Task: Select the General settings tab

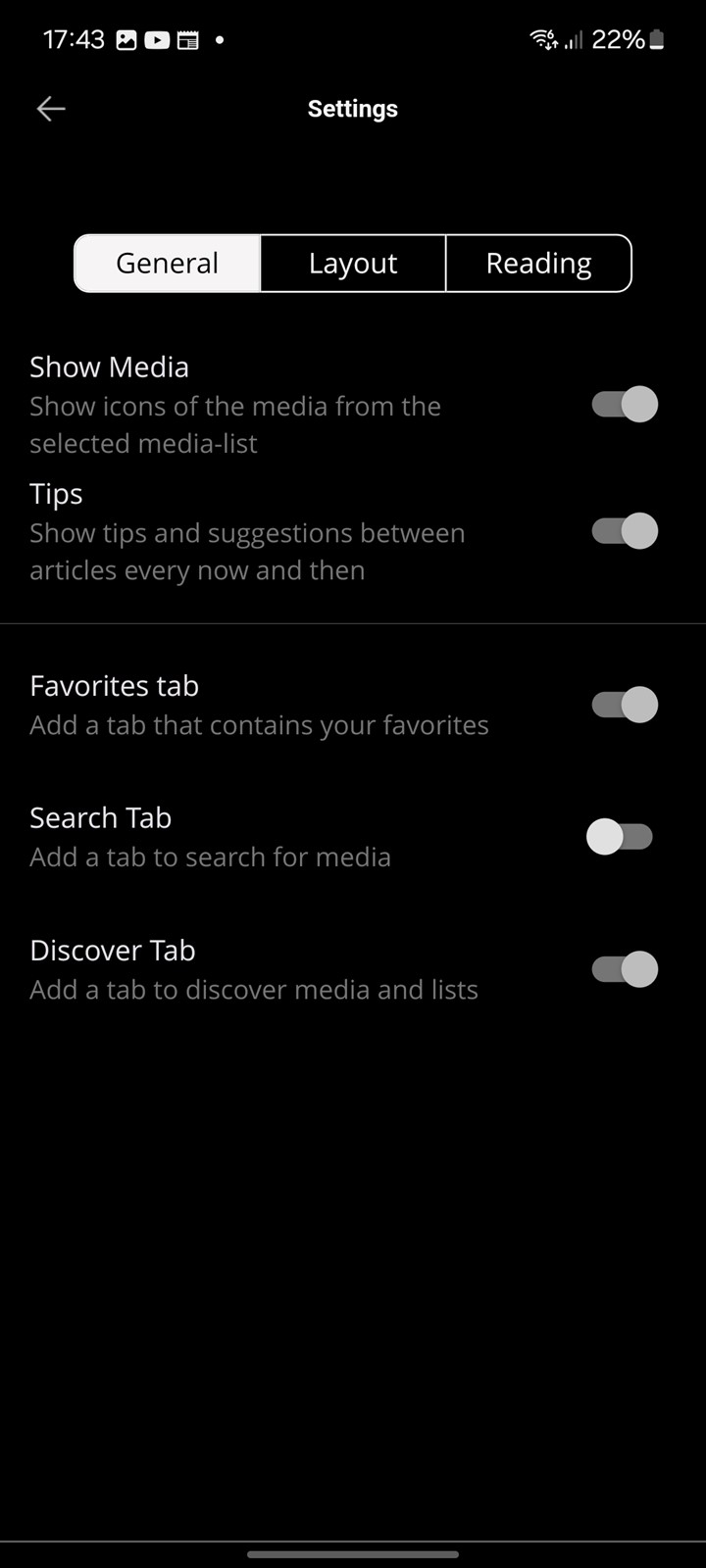Action: [168, 263]
